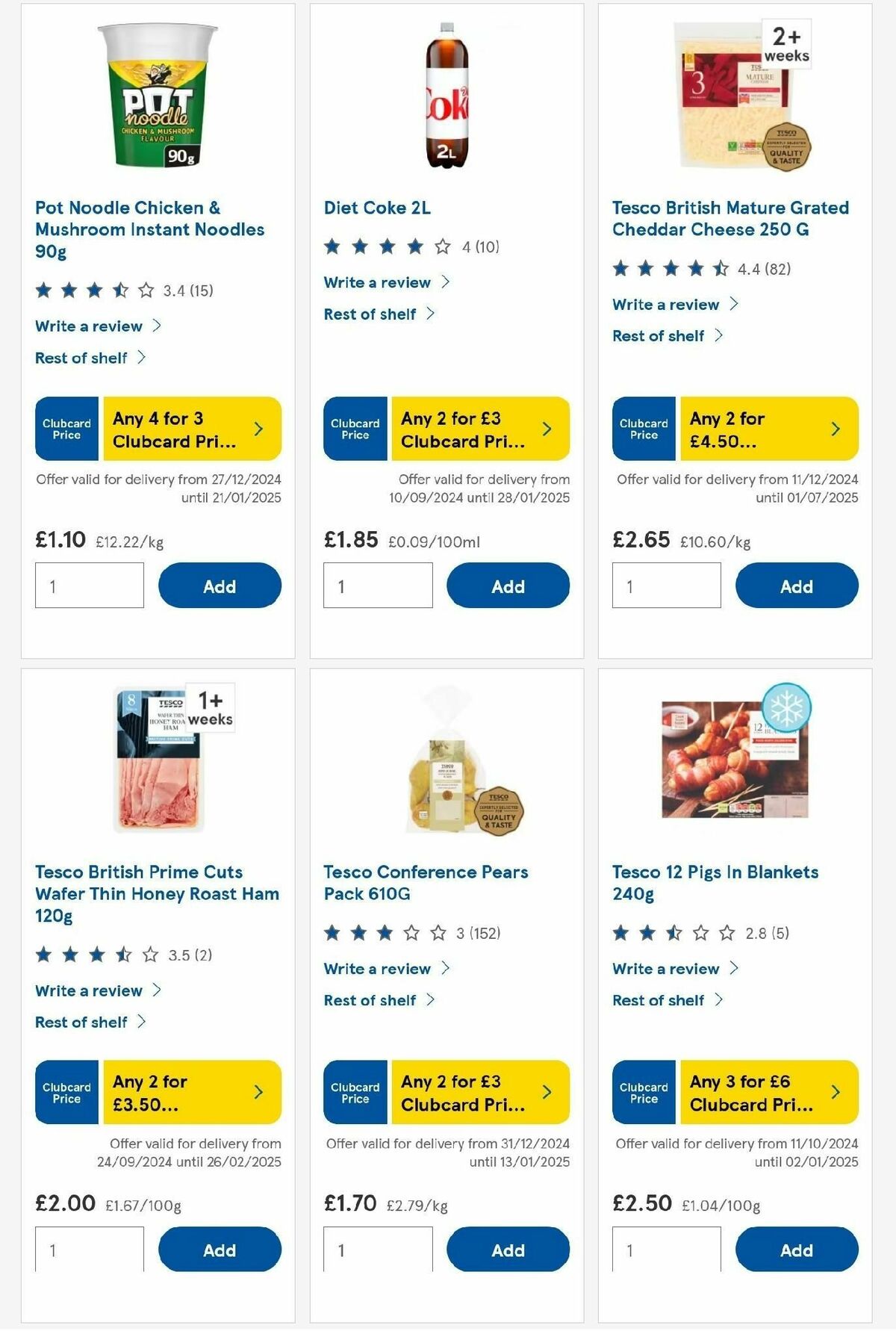Add Tesco Mature Grated Cheddar to basket
This screenshot has height=1331, width=896.
pos(796,586)
